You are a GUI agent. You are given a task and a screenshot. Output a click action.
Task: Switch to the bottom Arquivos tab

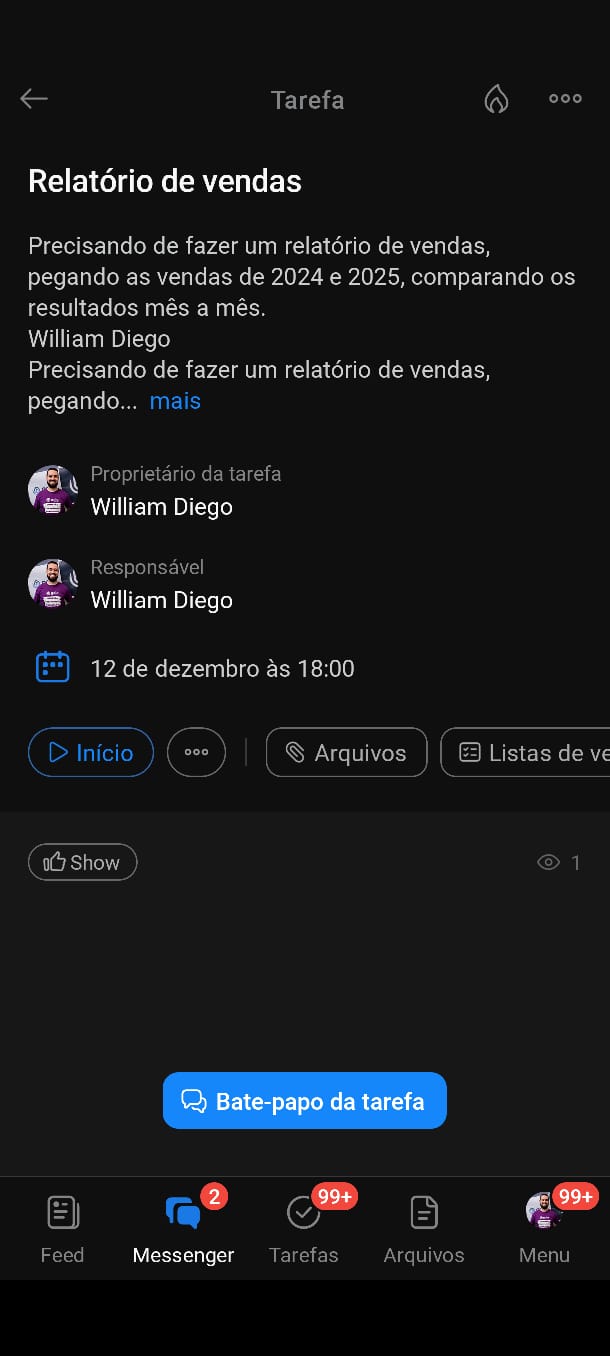(424, 1229)
